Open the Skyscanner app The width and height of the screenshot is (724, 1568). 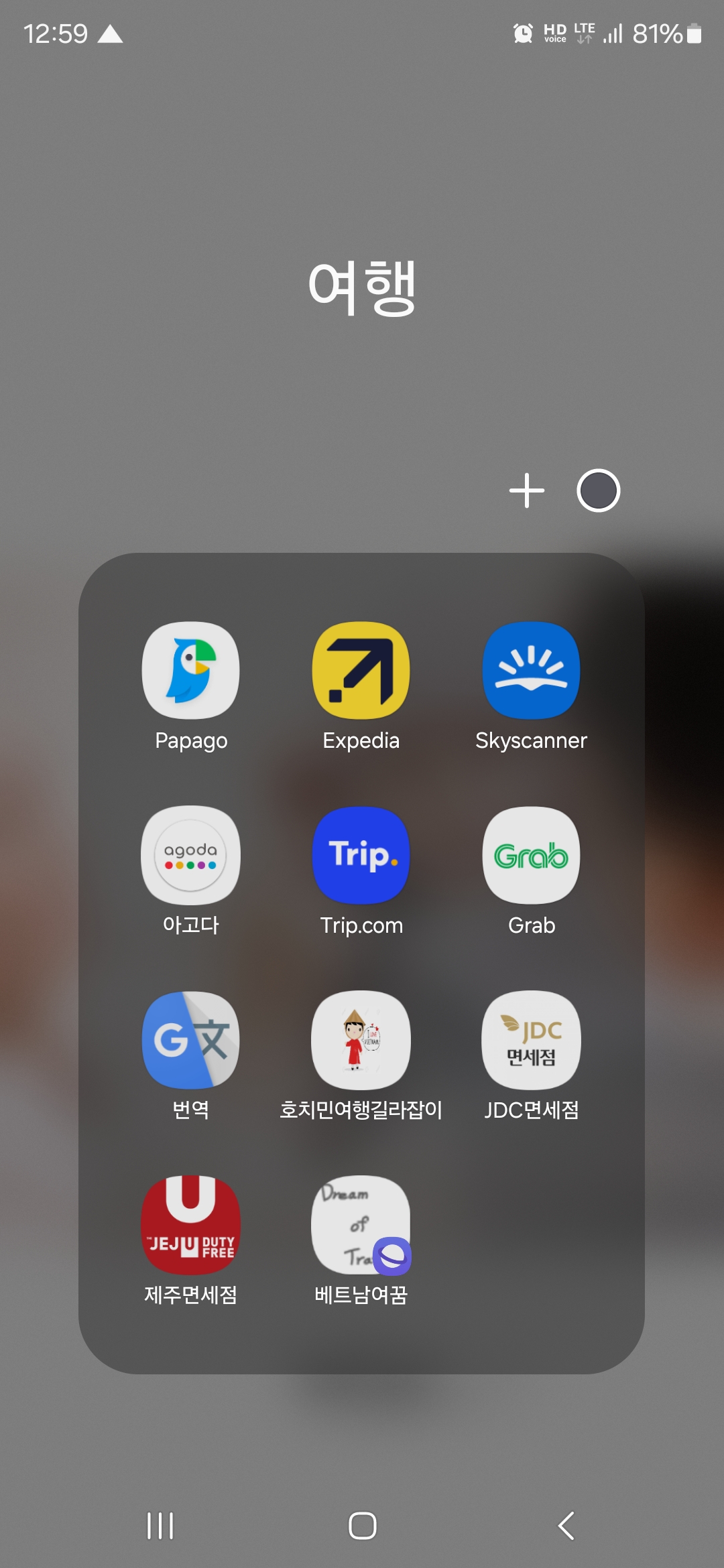[x=531, y=671]
